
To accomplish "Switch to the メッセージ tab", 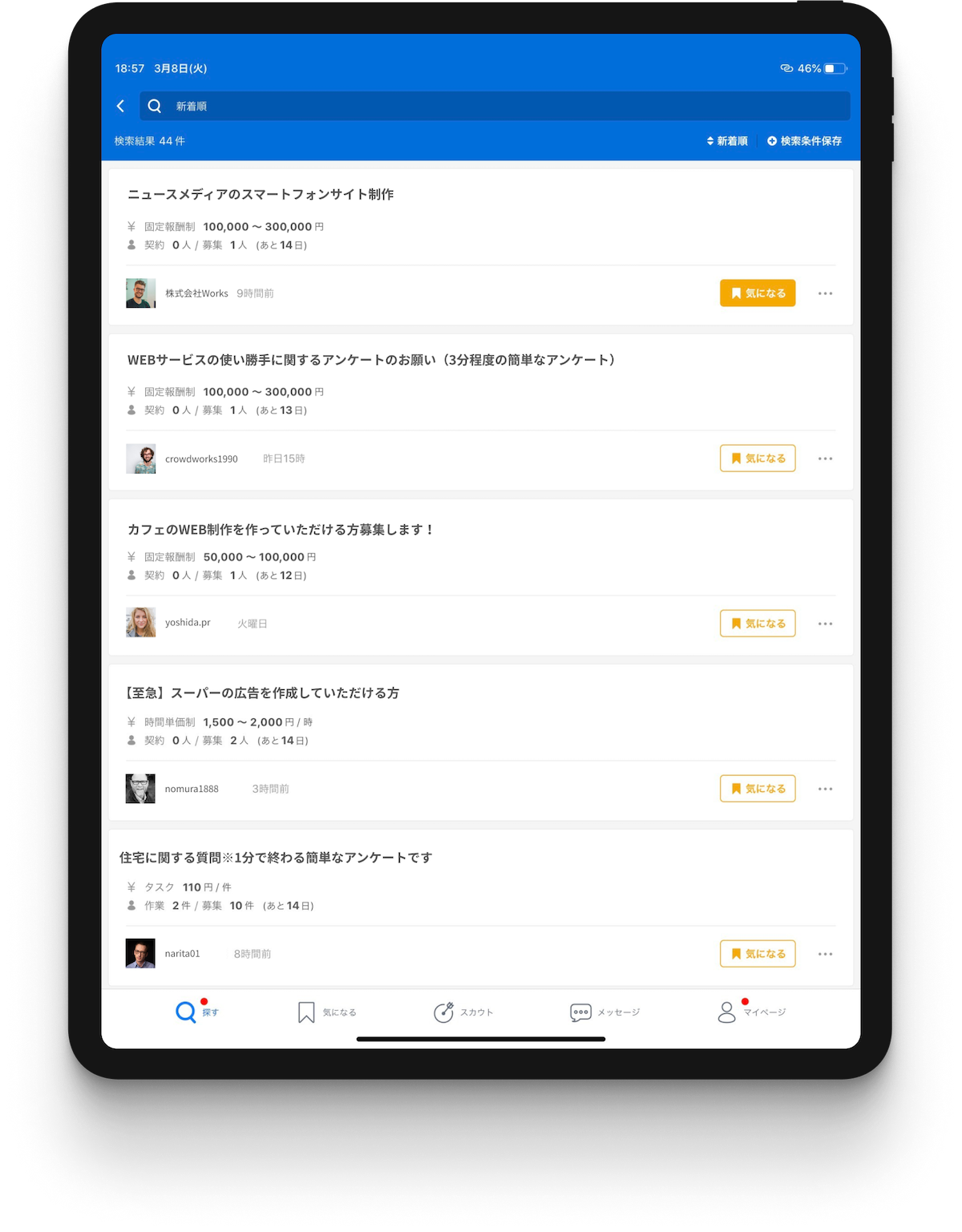I will click(x=604, y=1012).
